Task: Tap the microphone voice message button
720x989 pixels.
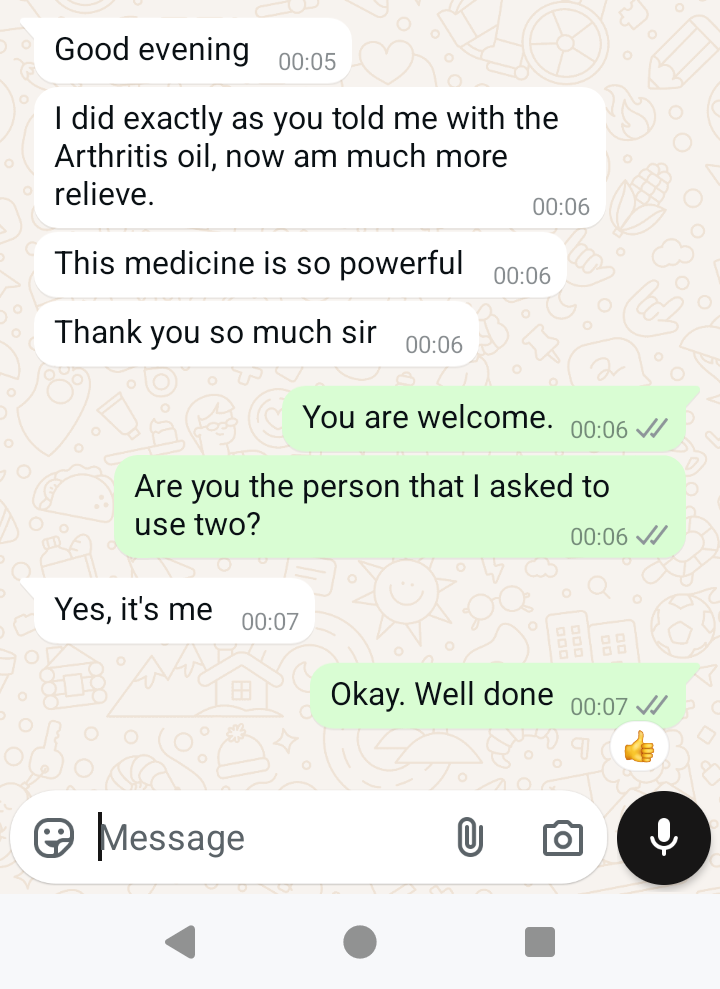Action: [663, 838]
